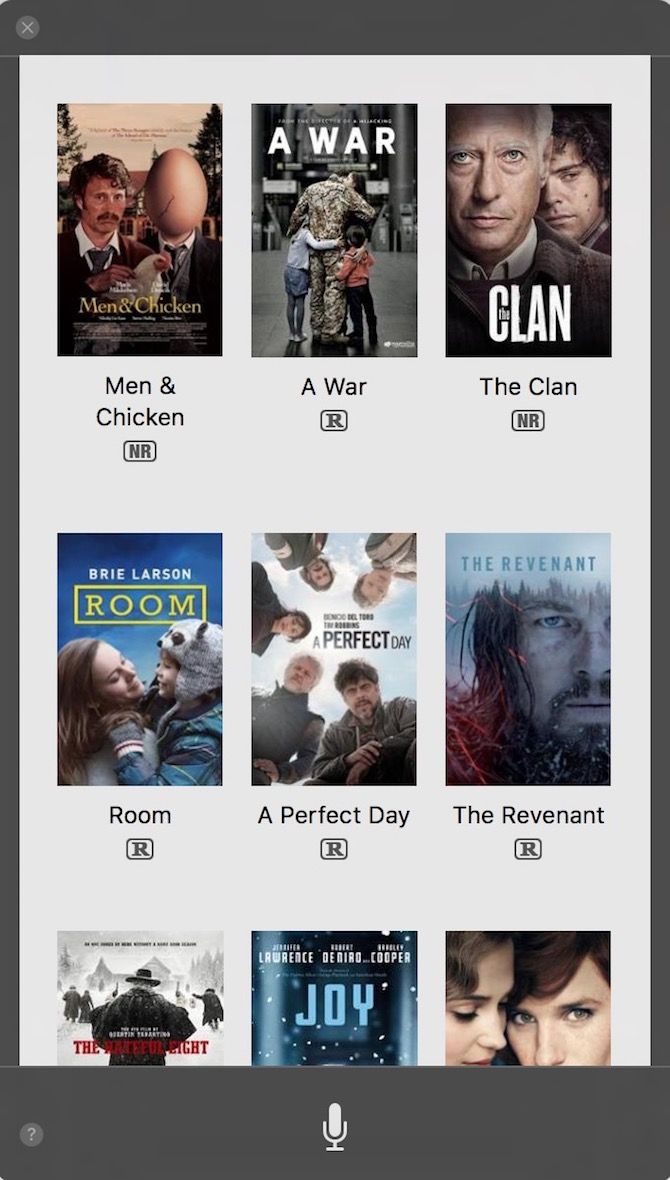View A Perfect Day movie
Image resolution: width=670 pixels, height=1180 pixels.
(x=334, y=658)
